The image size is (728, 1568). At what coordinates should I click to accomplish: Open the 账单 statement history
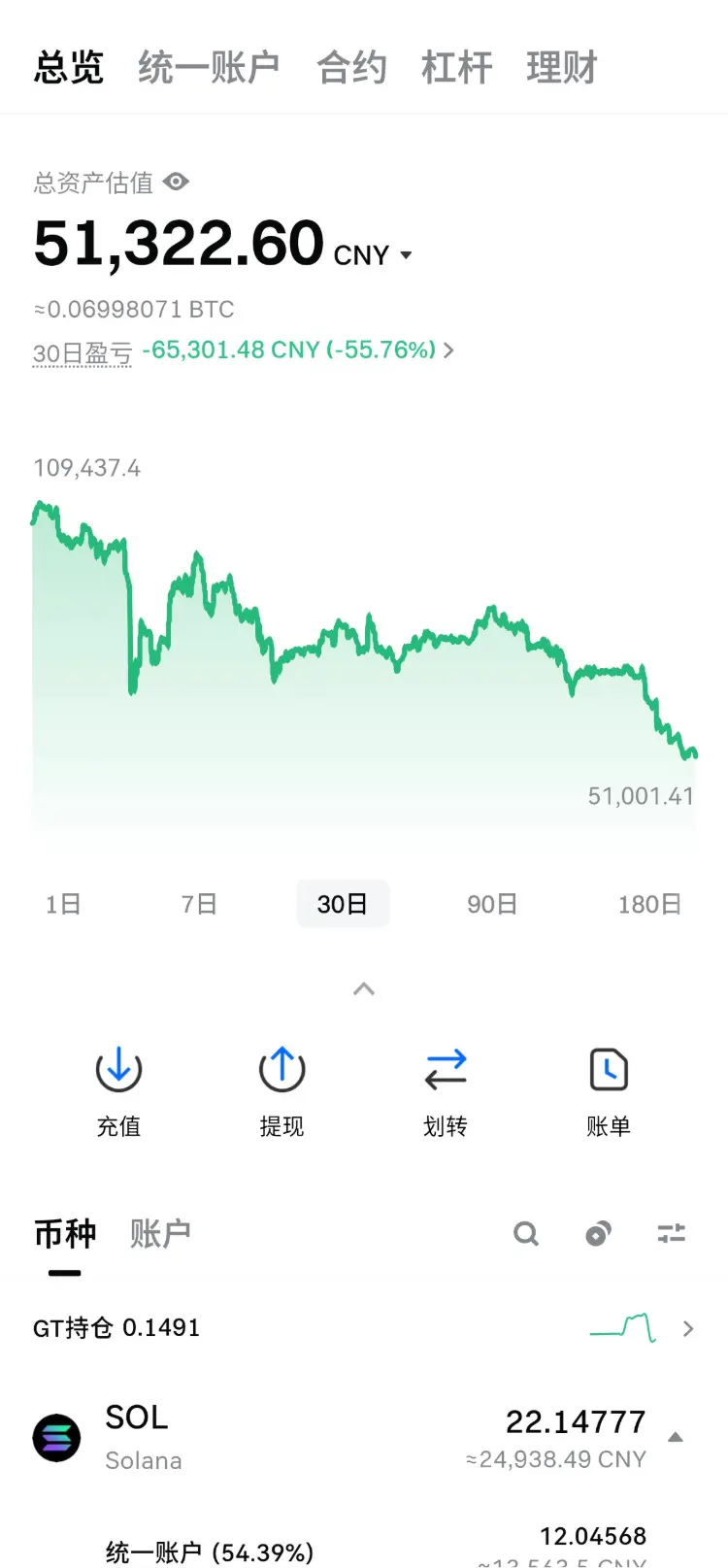click(609, 1090)
